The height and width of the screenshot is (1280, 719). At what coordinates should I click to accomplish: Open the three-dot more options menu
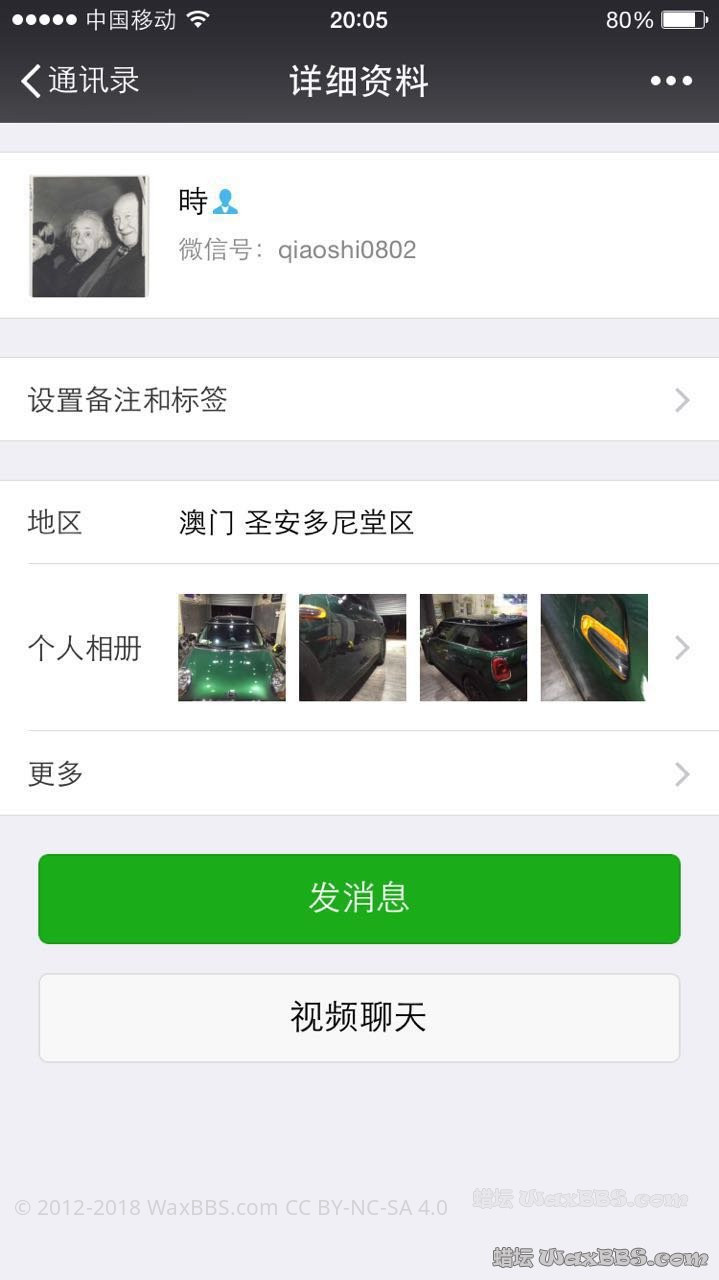click(671, 81)
